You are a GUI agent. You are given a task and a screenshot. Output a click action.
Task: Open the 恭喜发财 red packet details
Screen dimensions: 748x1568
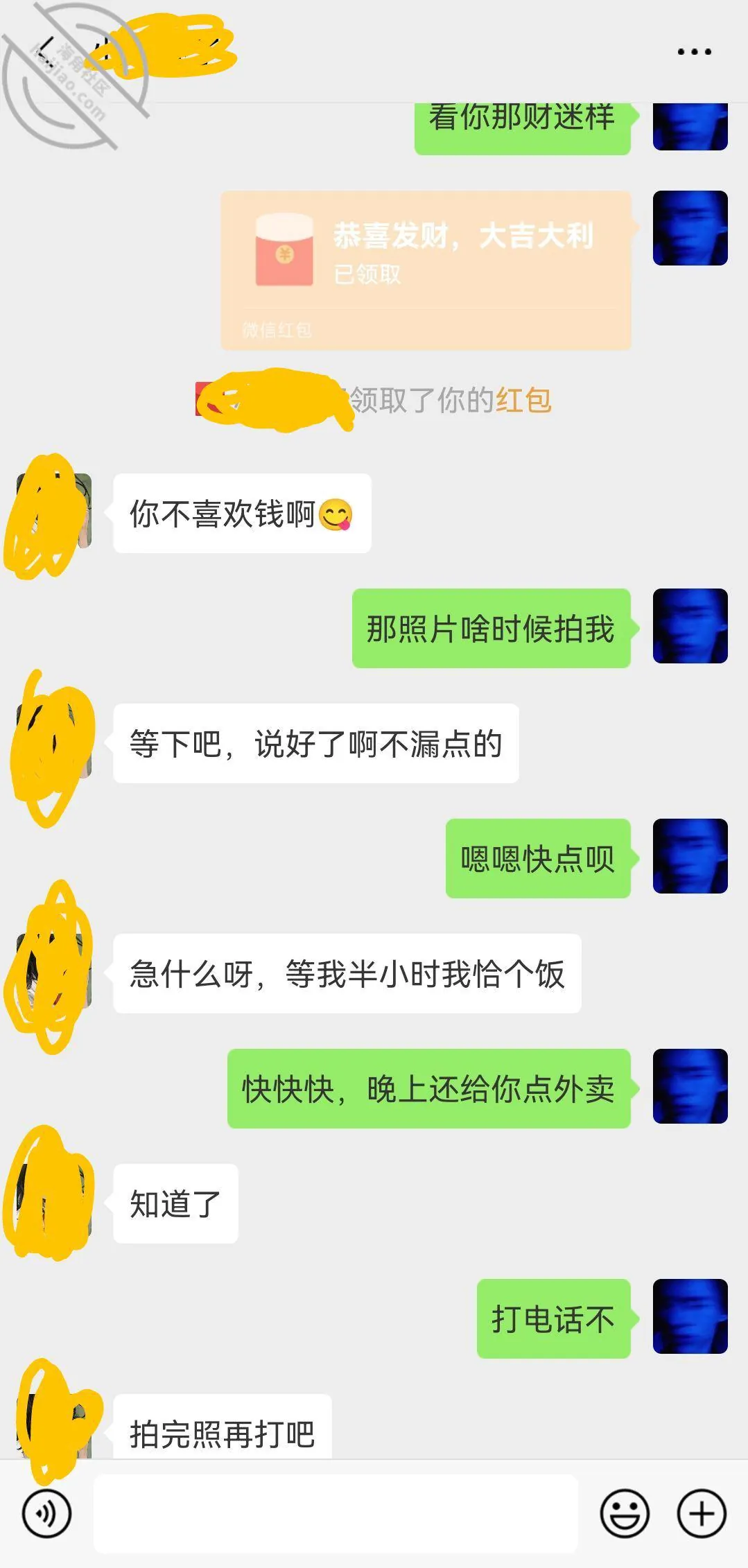coord(426,270)
